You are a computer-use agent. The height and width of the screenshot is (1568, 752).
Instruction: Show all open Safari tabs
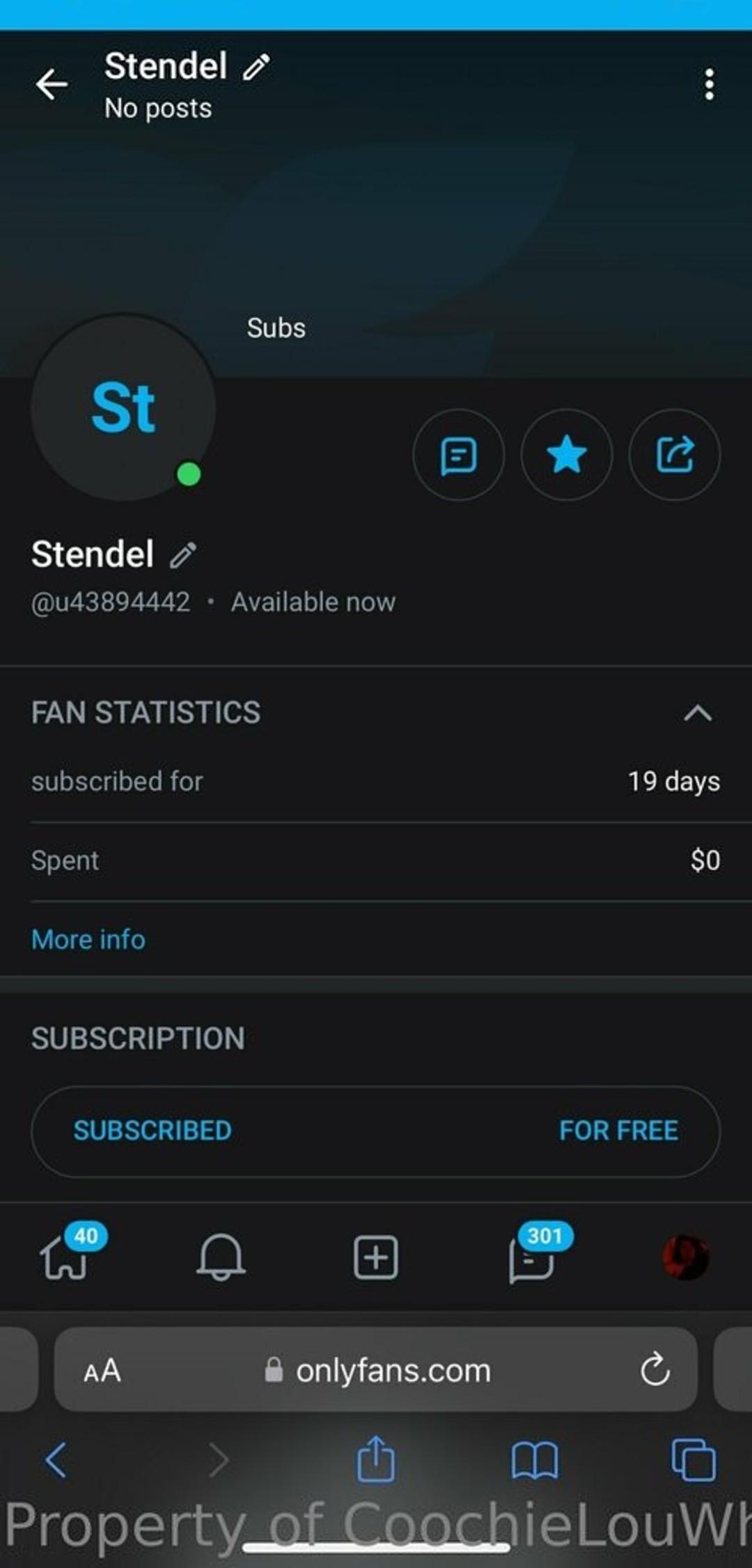point(693,1459)
